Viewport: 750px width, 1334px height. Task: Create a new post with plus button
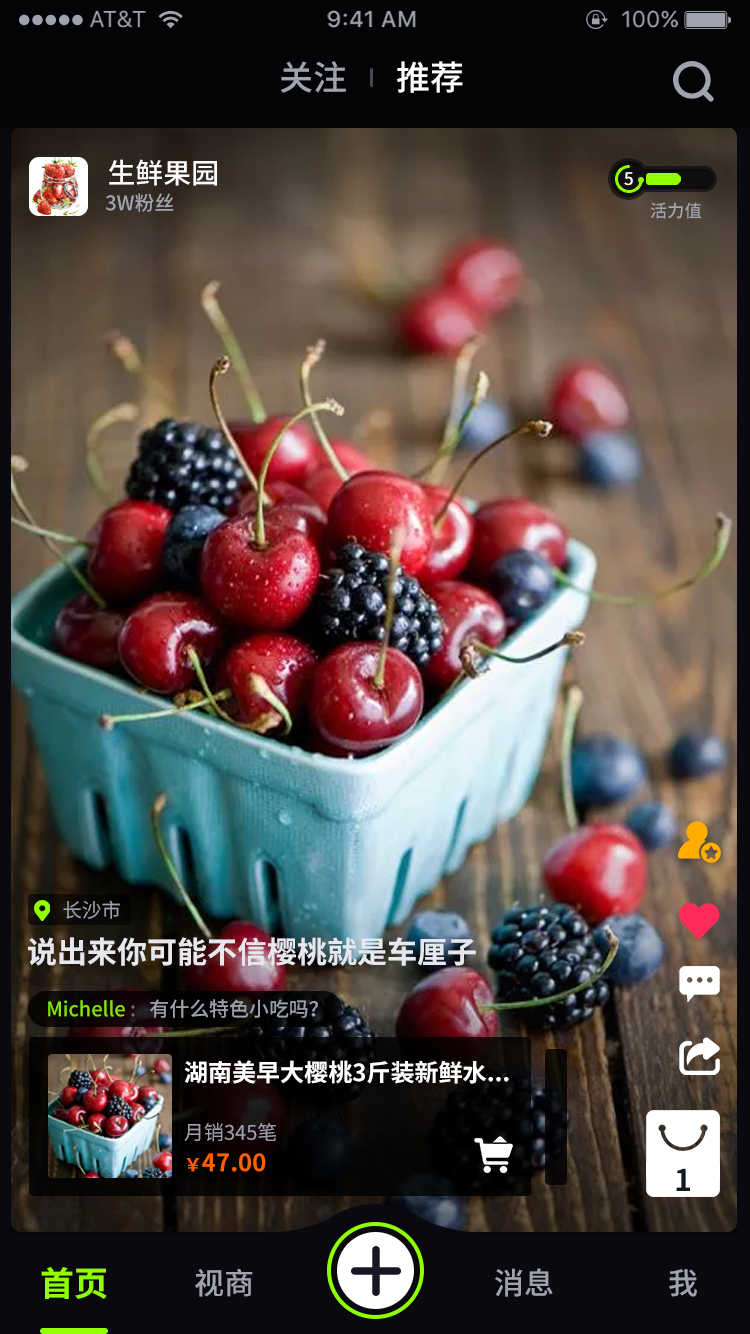click(x=376, y=1271)
